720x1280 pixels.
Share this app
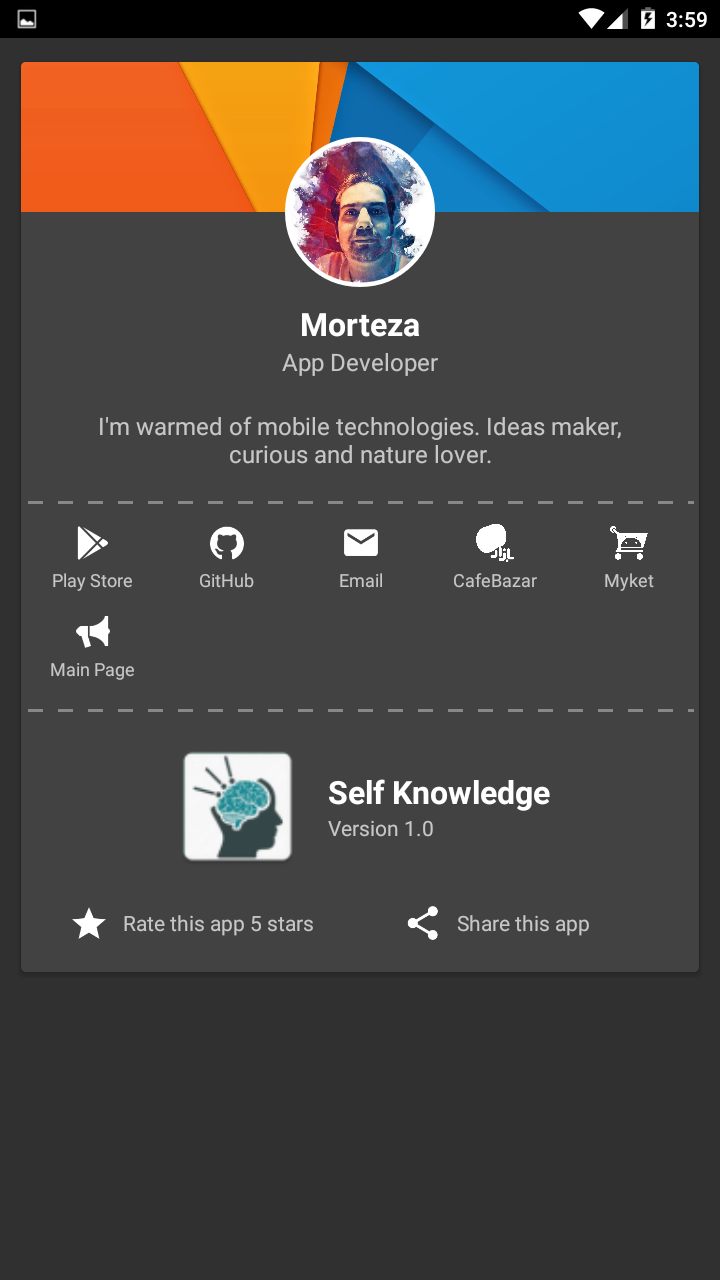tap(499, 924)
